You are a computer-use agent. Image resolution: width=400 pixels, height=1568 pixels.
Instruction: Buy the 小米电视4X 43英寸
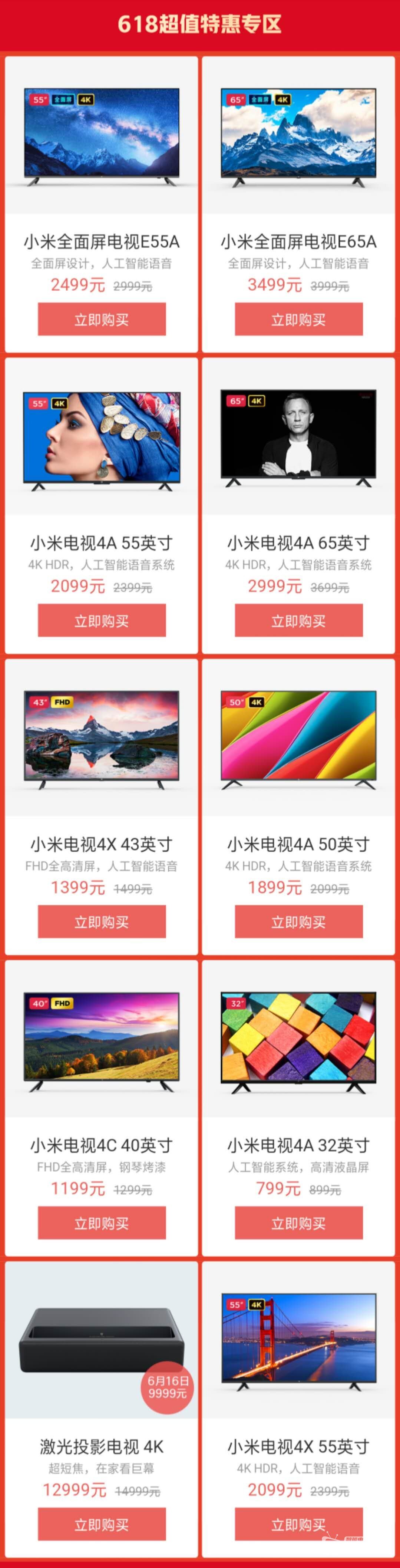102,922
